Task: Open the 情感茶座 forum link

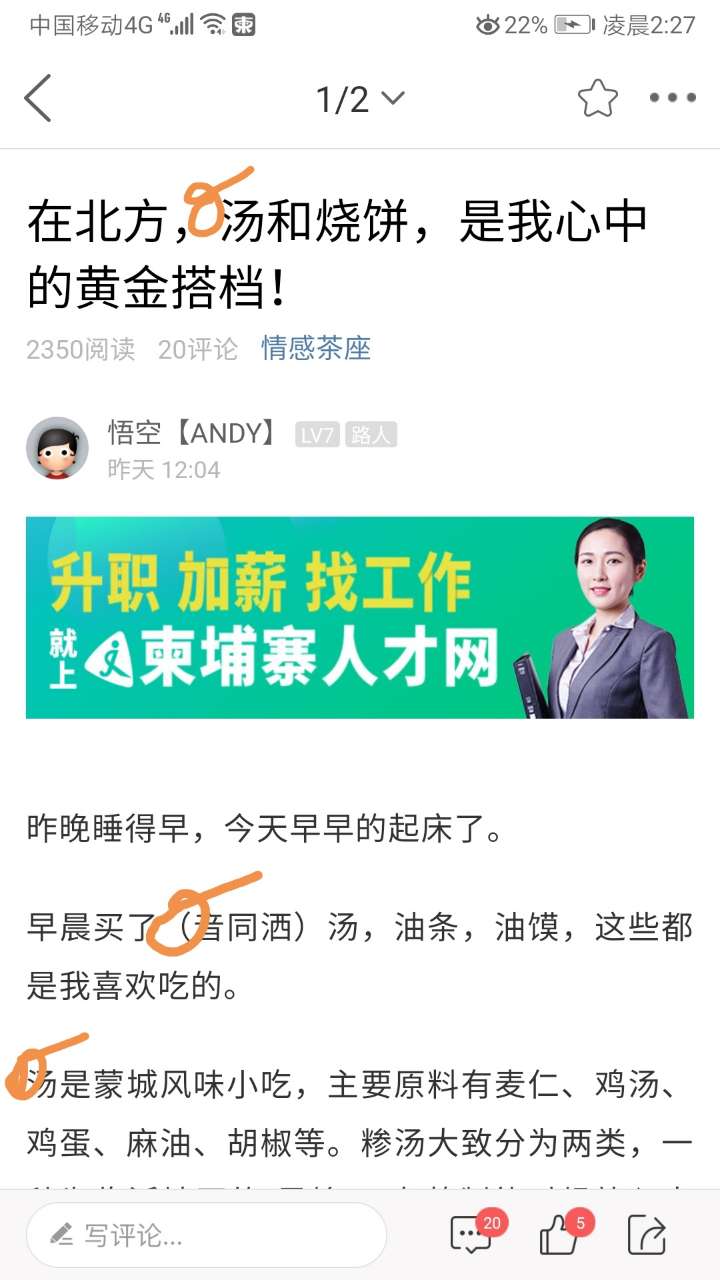Action: [316, 348]
